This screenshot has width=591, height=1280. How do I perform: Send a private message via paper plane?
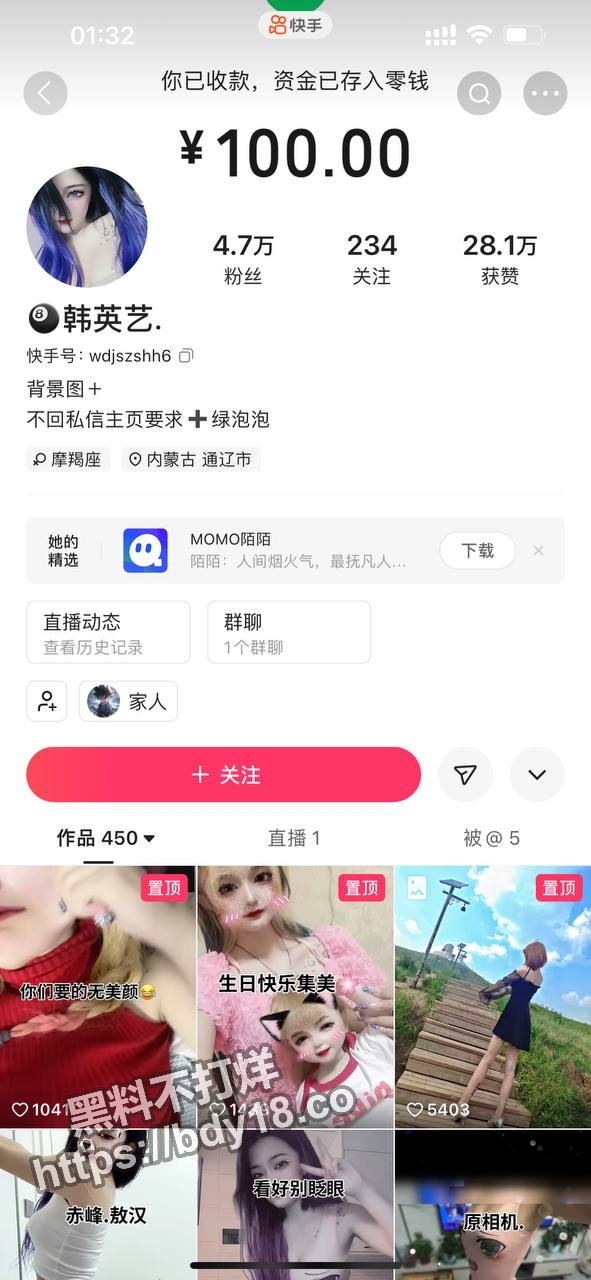point(465,775)
